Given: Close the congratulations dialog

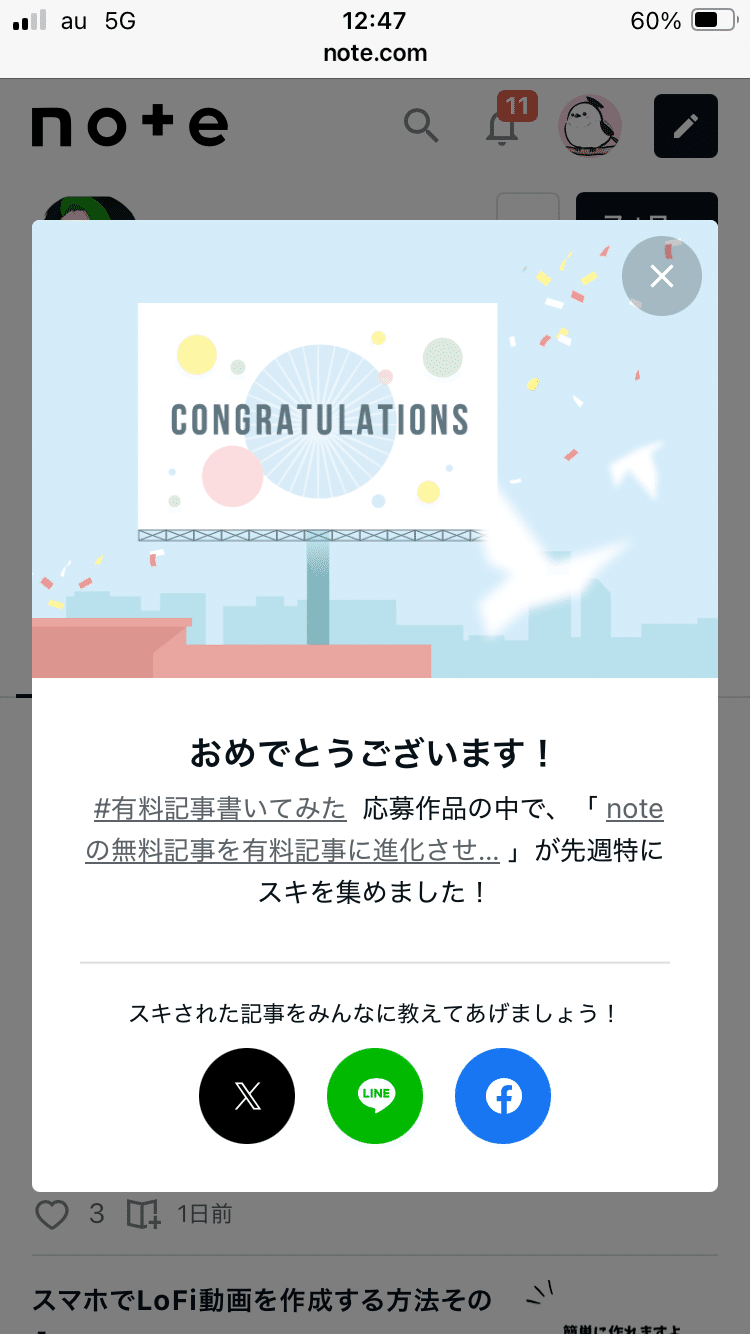Looking at the screenshot, I should click(661, 276).
